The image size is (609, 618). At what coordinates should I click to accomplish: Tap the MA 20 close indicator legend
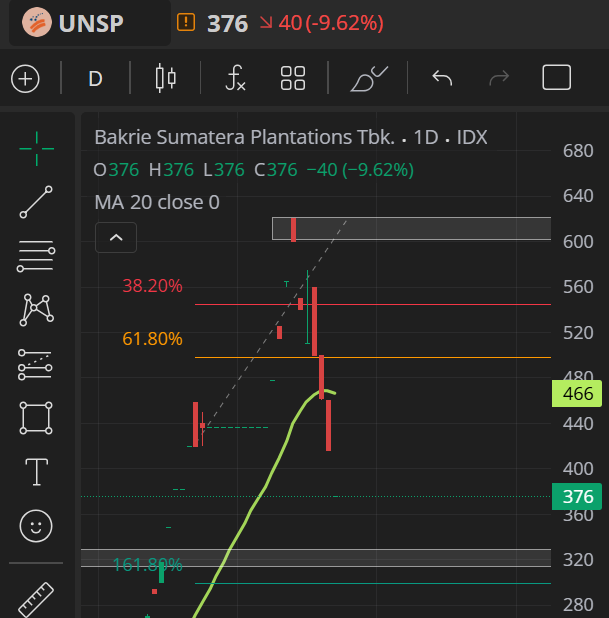click(x=157, y=202)
